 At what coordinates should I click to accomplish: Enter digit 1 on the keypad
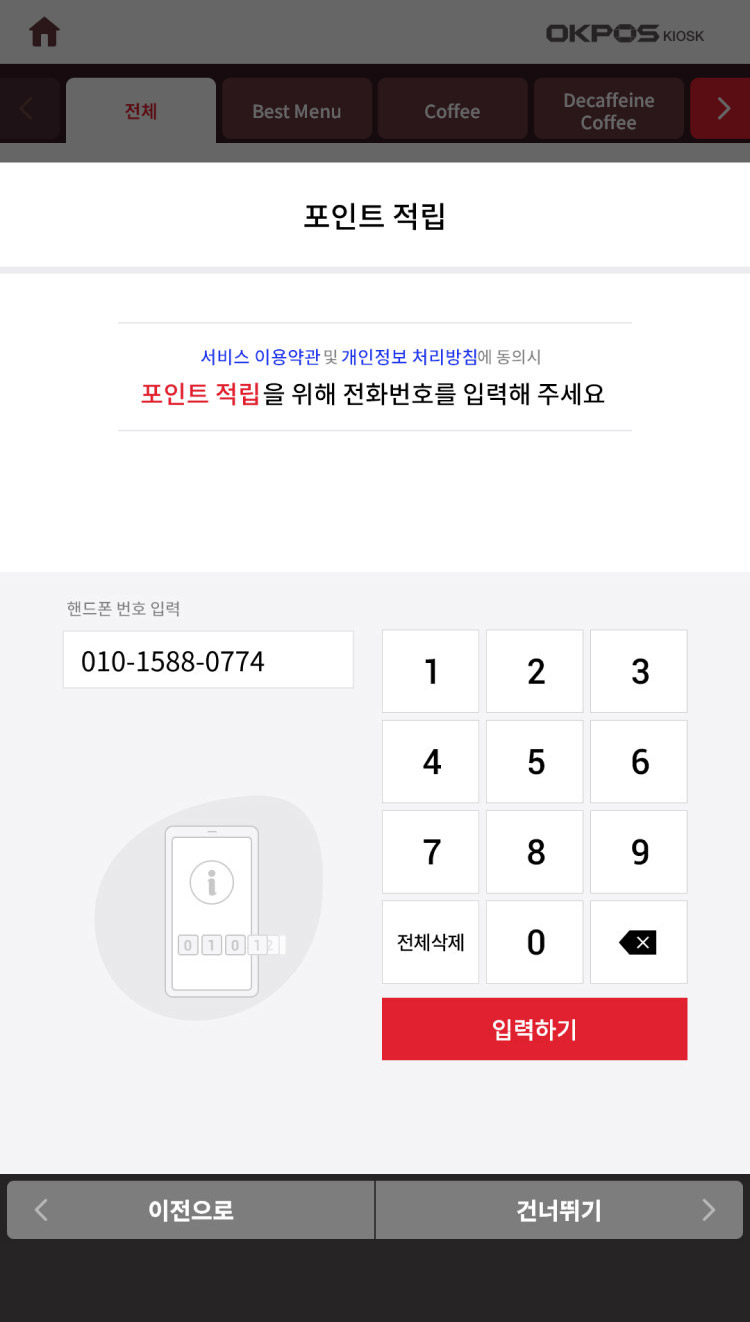click(431, 672)
